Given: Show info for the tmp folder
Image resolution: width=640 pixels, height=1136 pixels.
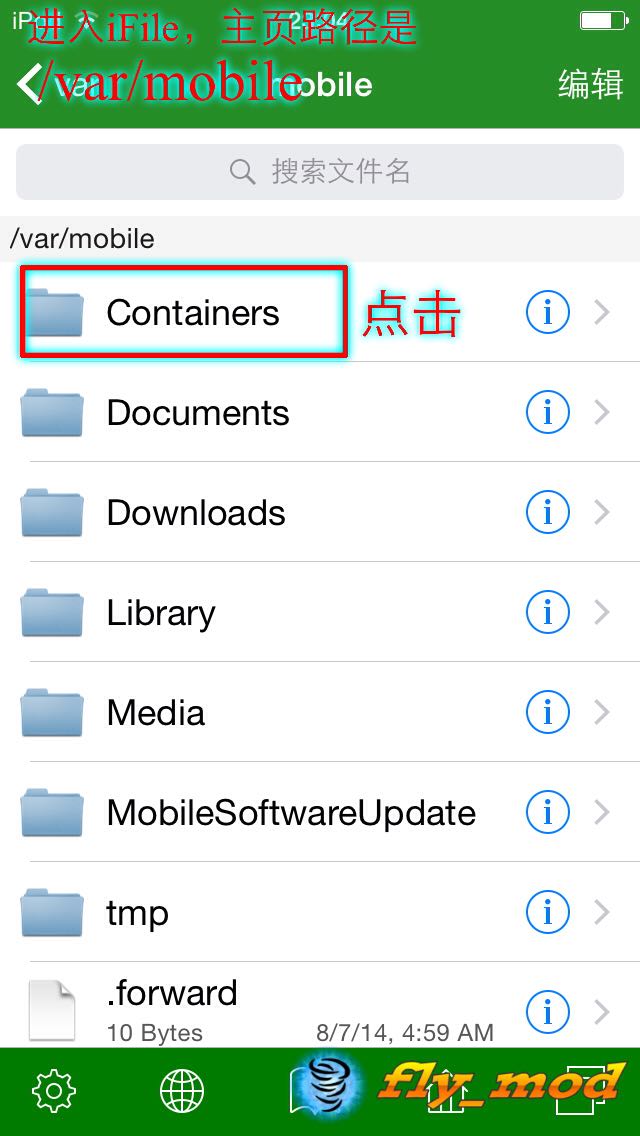Looking at the screenshot, I should coord(548,913).
